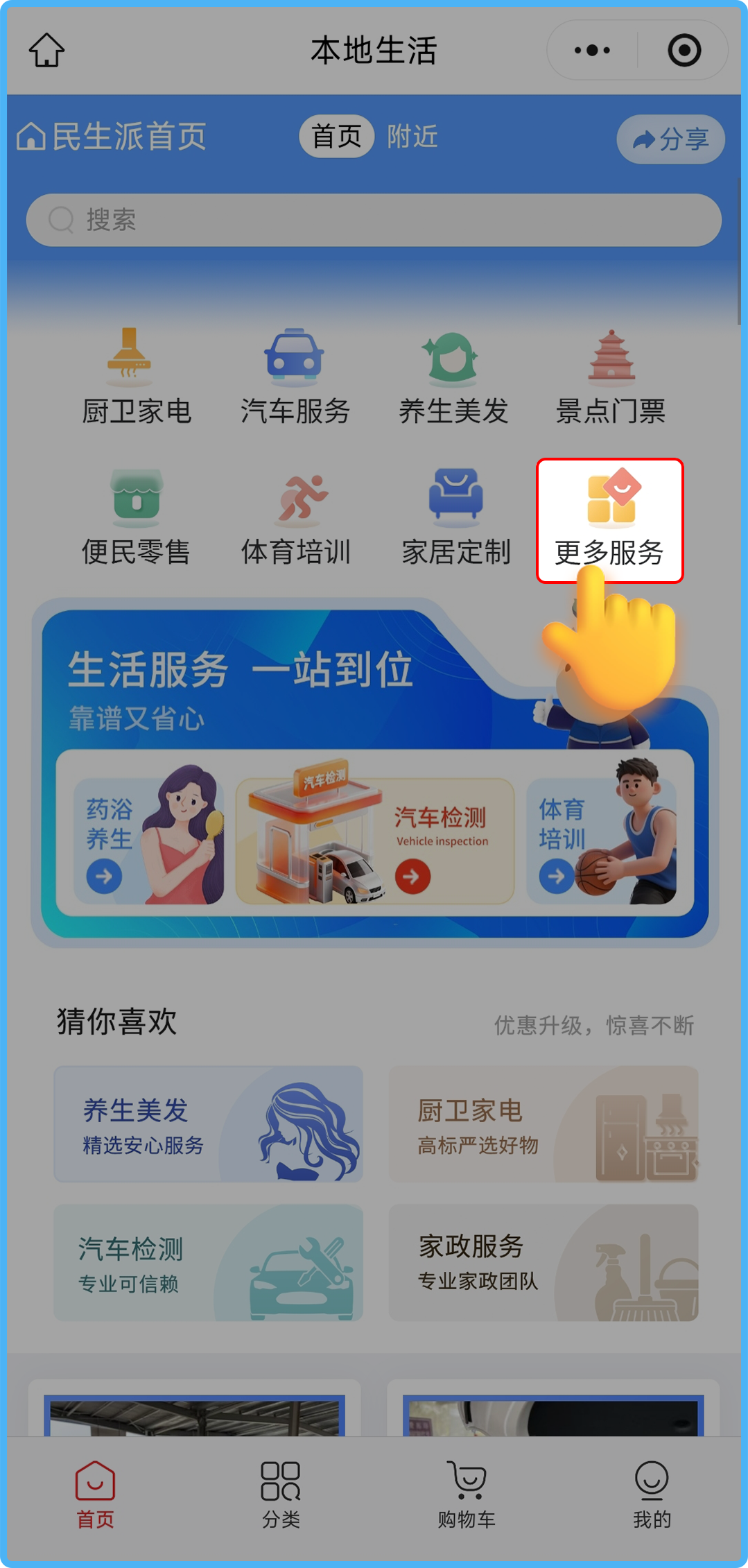Open the 购物车 tab
This screenshot has height=1568, width=748.
(467, 1492)
